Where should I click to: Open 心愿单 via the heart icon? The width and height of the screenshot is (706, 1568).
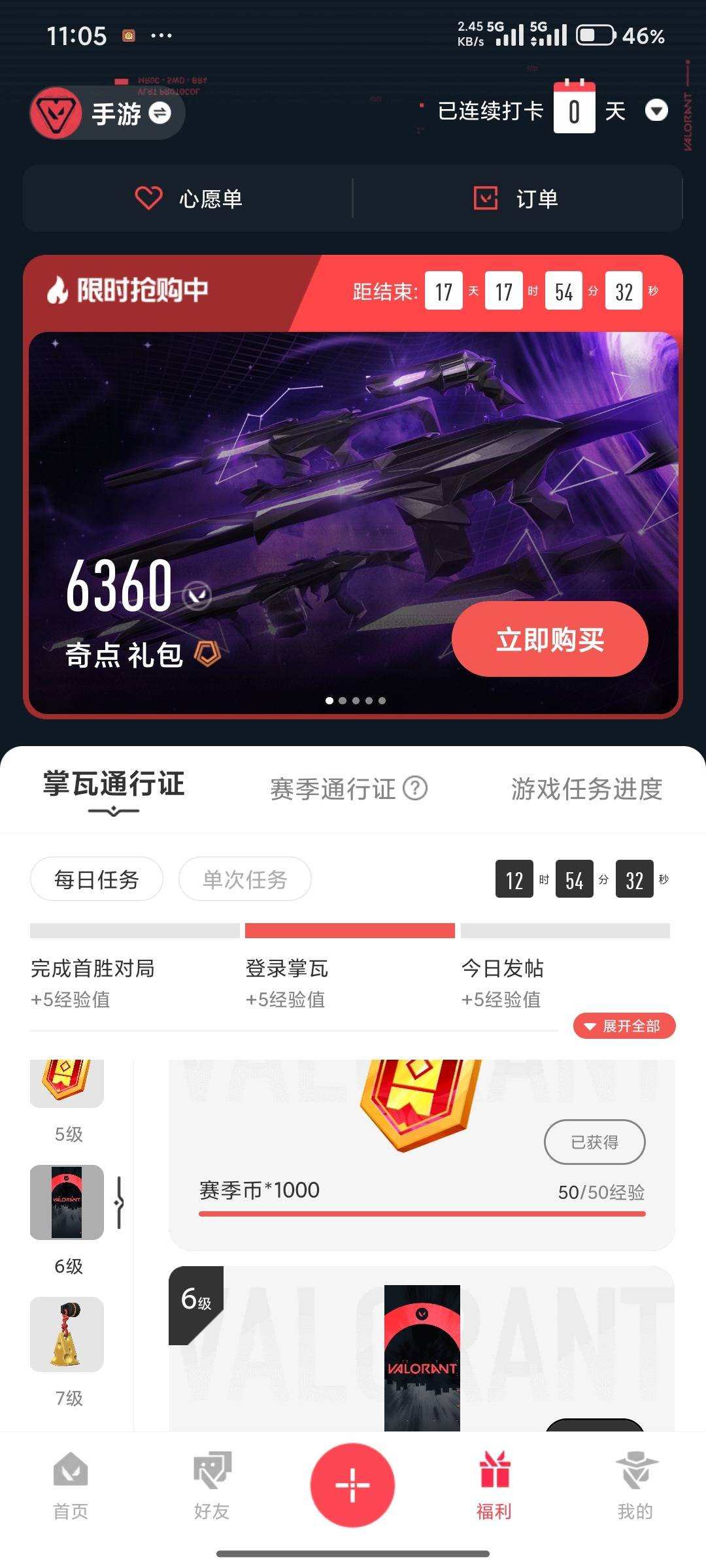click(149, 199)
